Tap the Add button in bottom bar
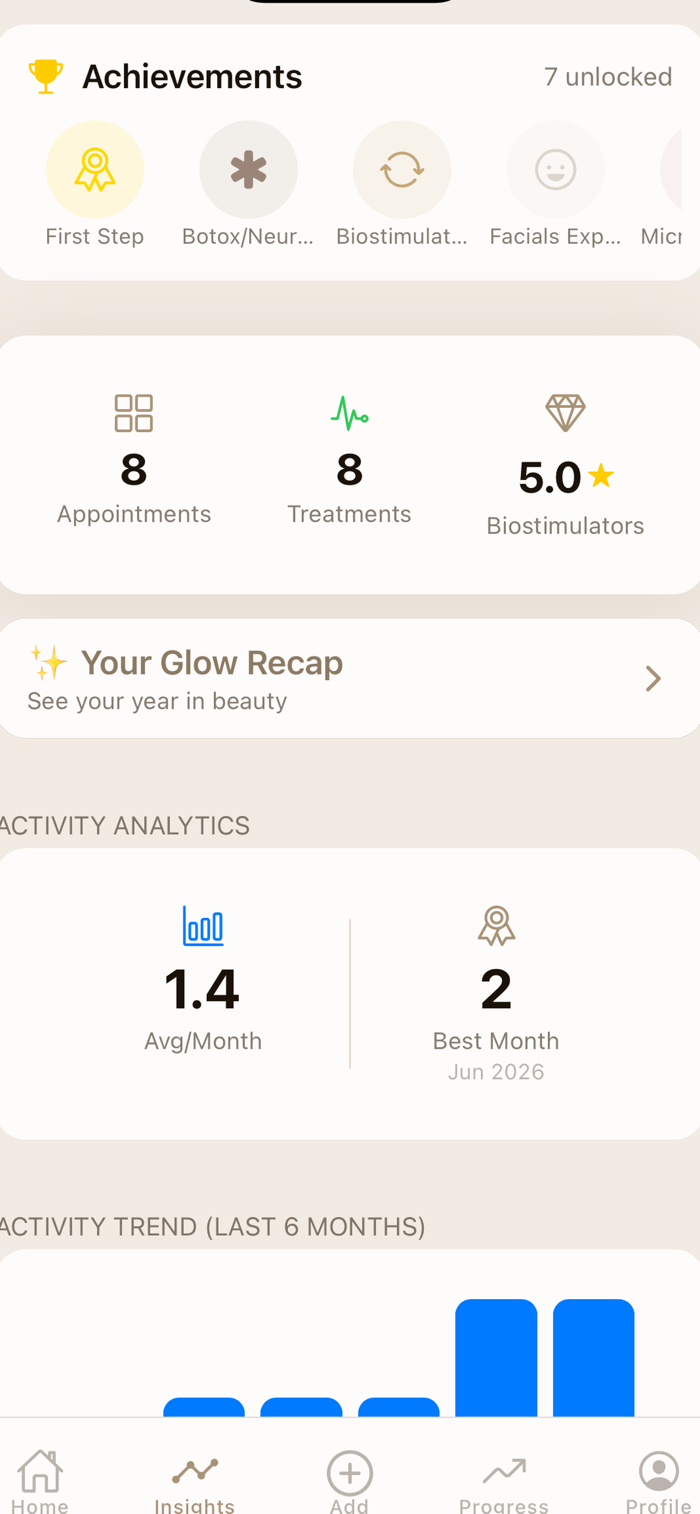 350,1482
